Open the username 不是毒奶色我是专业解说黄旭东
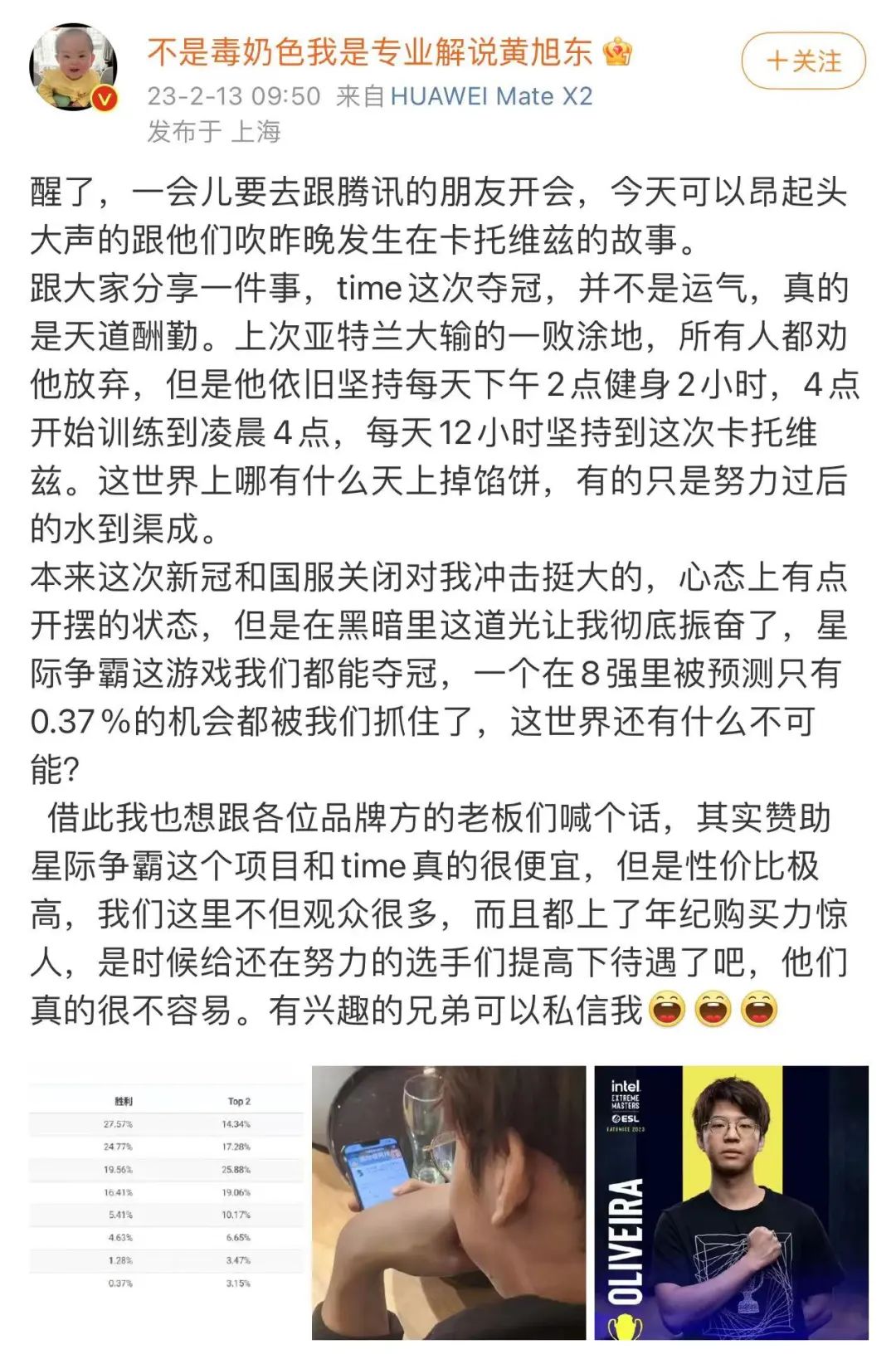 point(369,52)
